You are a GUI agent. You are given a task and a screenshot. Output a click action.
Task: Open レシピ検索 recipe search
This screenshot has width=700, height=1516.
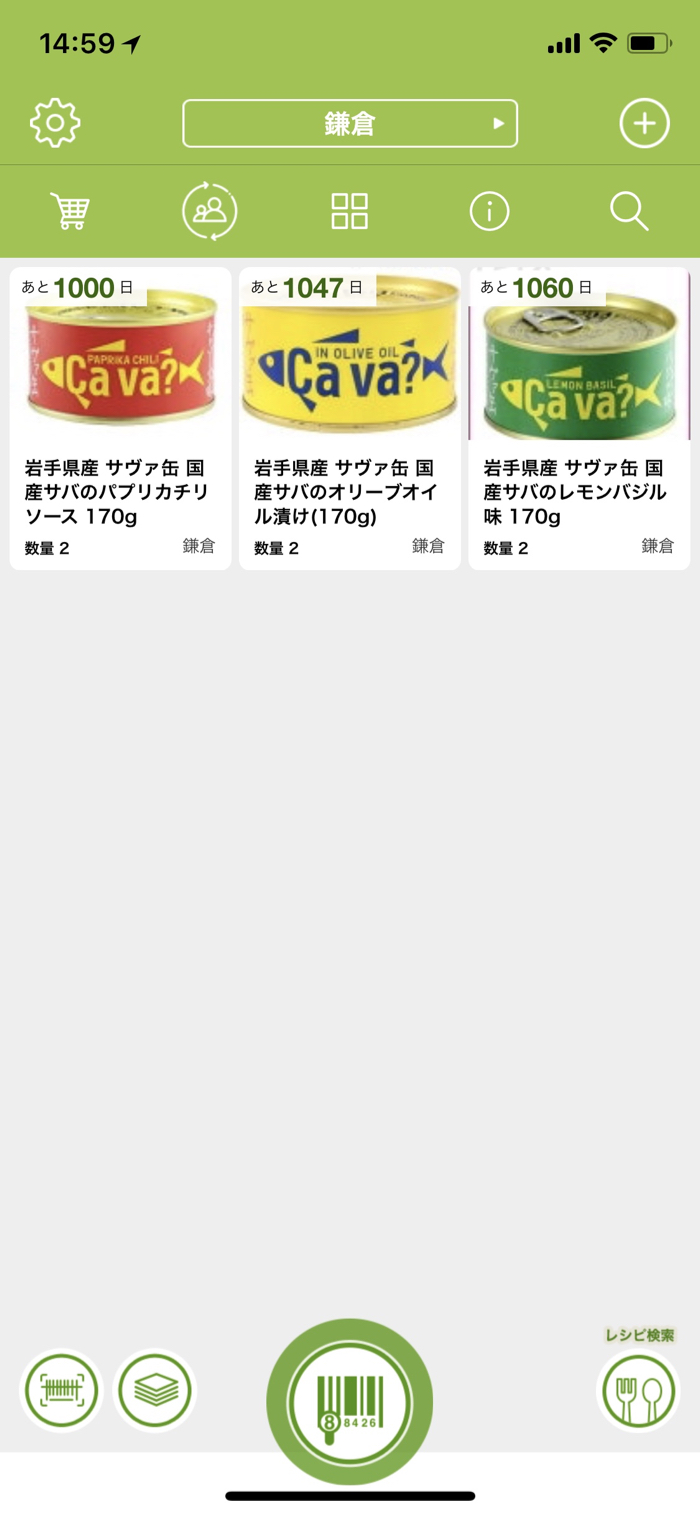(638, 1390)
